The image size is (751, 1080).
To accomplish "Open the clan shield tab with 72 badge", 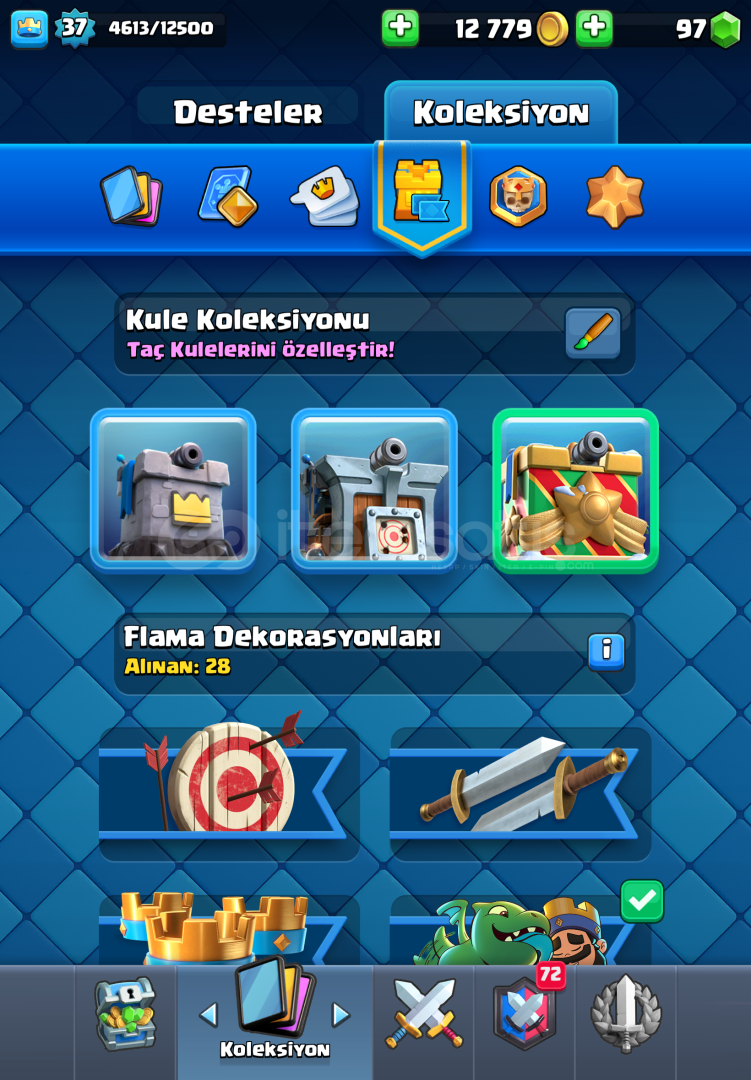I will (525, 1013).
